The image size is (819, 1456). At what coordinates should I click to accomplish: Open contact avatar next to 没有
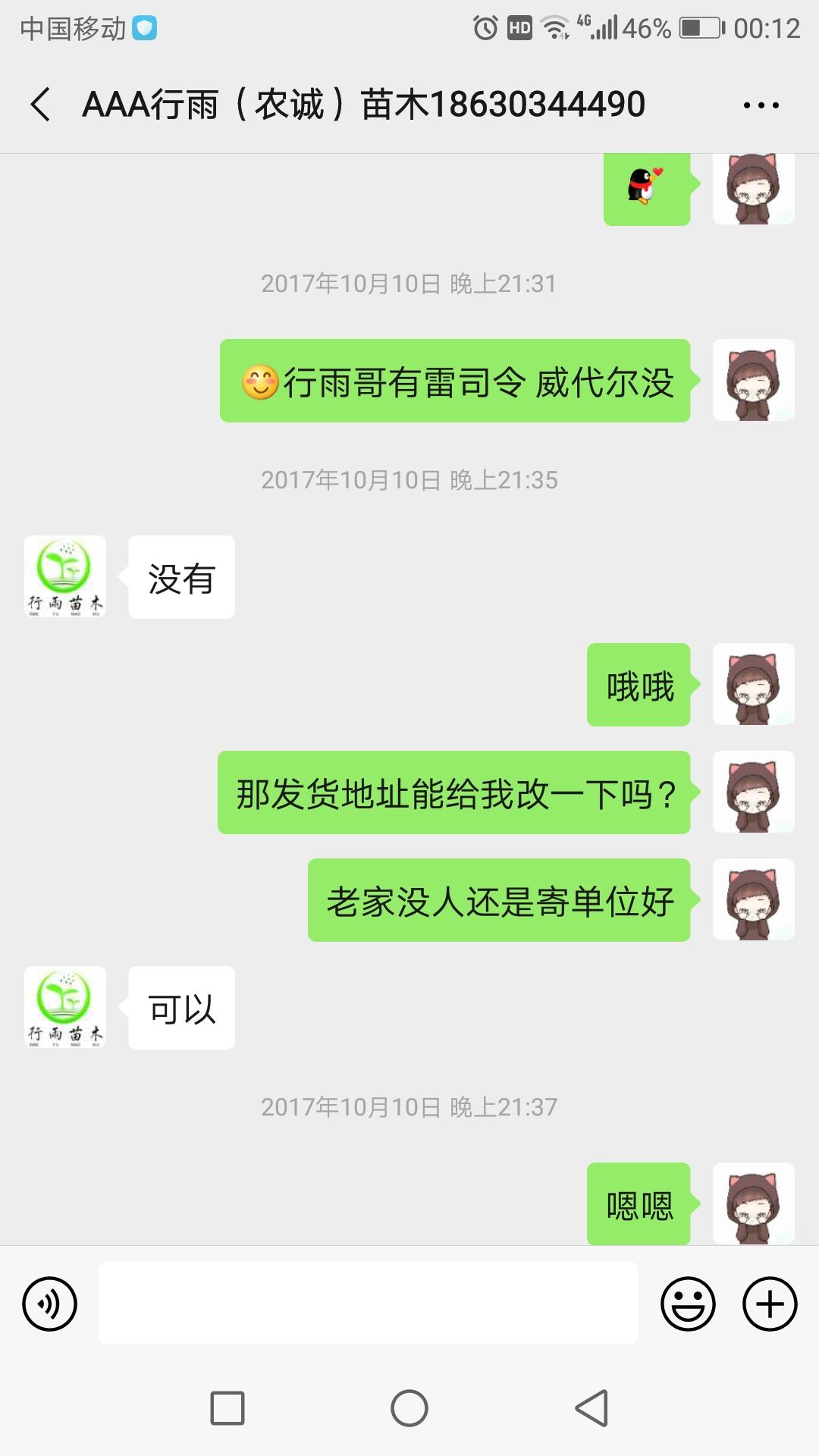(x=65, y=576)
